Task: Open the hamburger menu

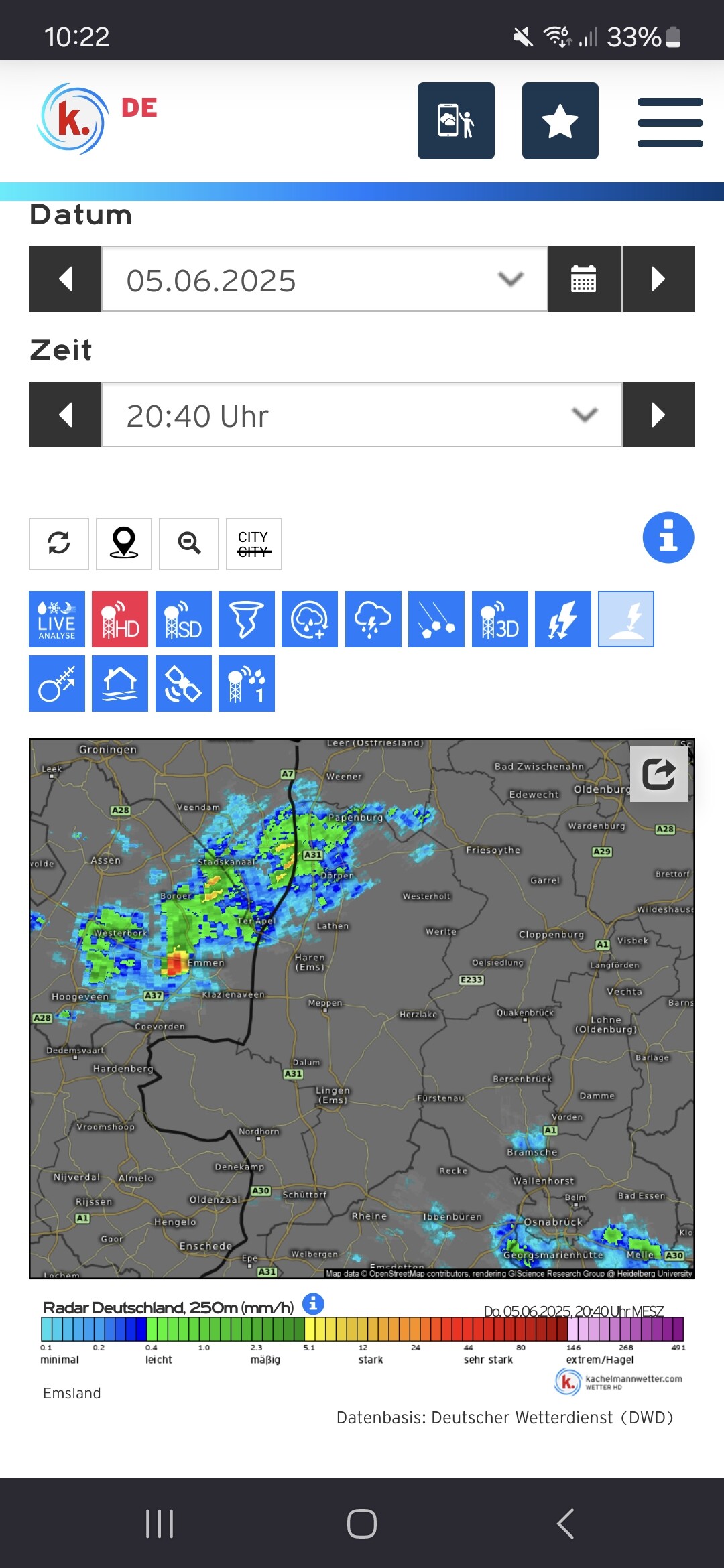Action: pos(670,122)
